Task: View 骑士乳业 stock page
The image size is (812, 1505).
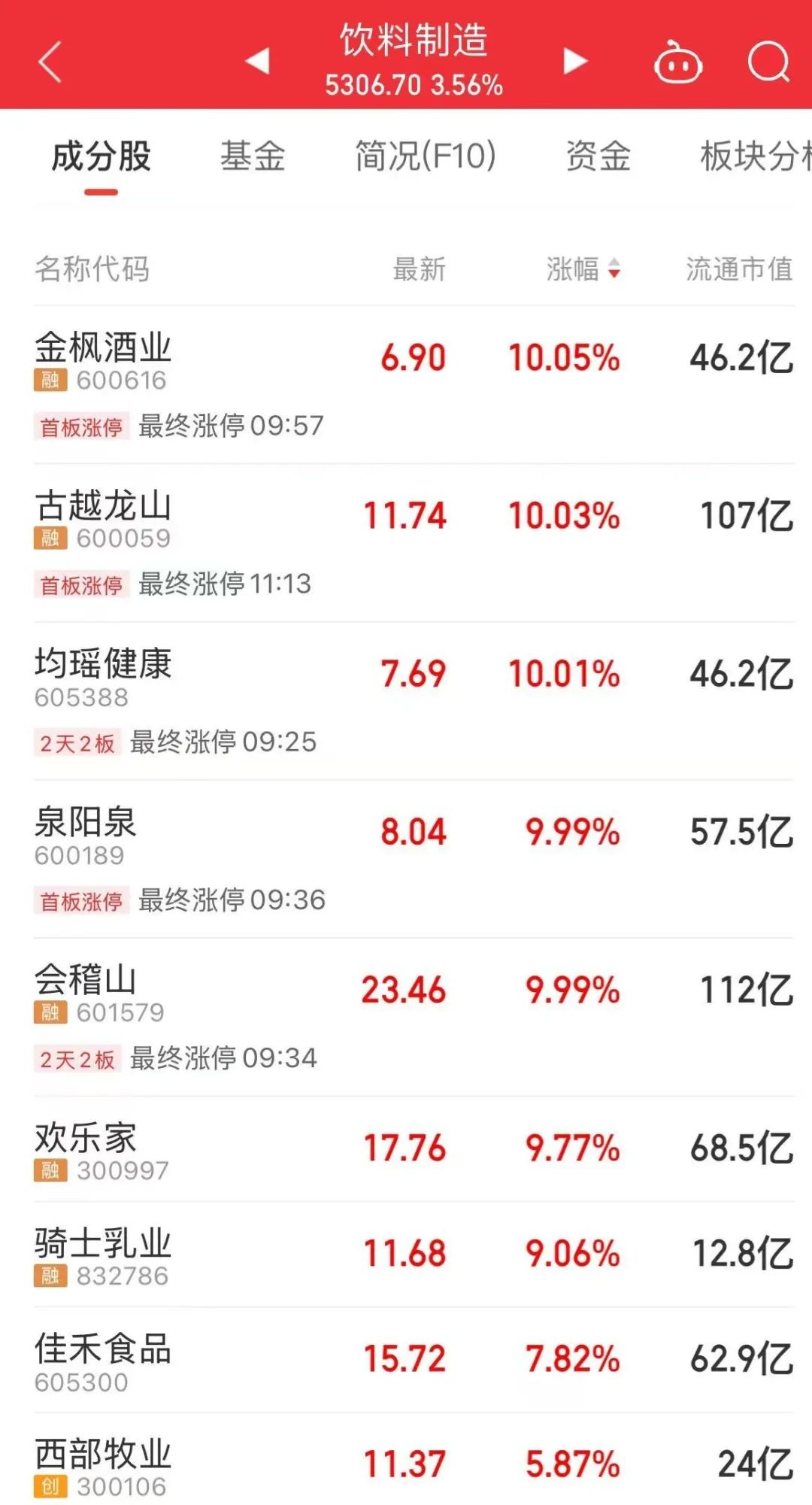Action: tap(104, 1243)
